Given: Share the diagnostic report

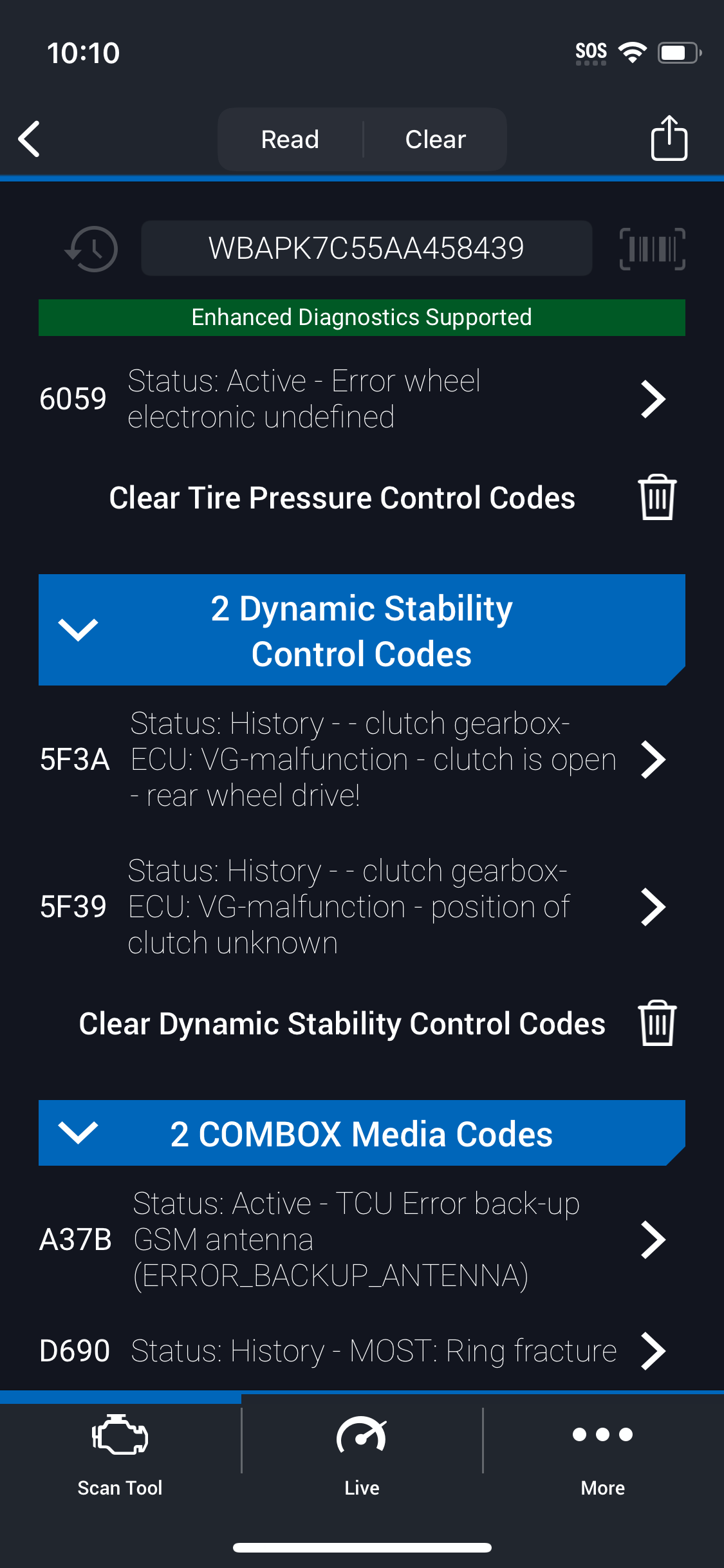Looking at the screenshot, I should click(669, 138).
